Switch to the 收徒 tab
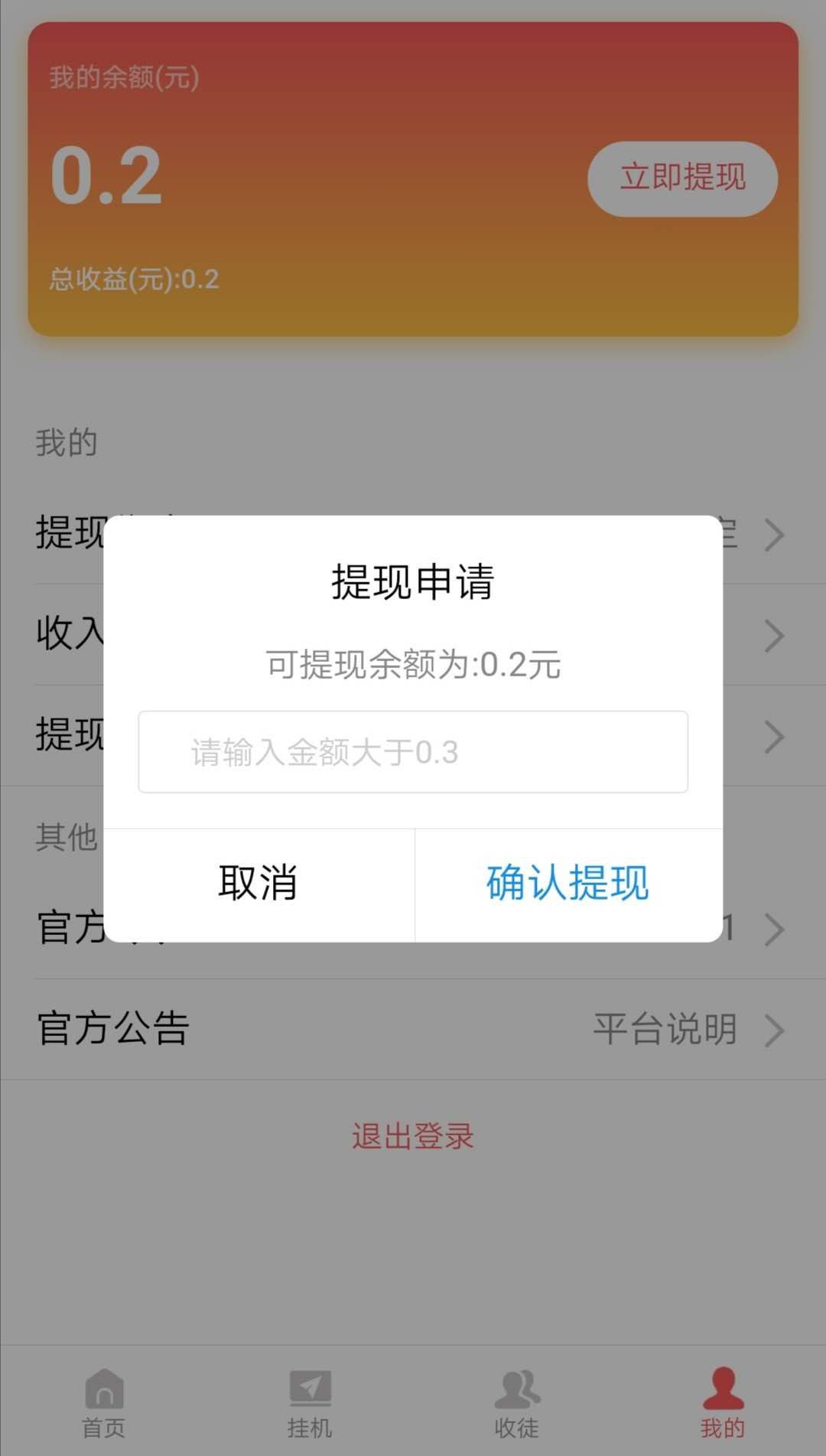826x1456 pixels. 516,1402
